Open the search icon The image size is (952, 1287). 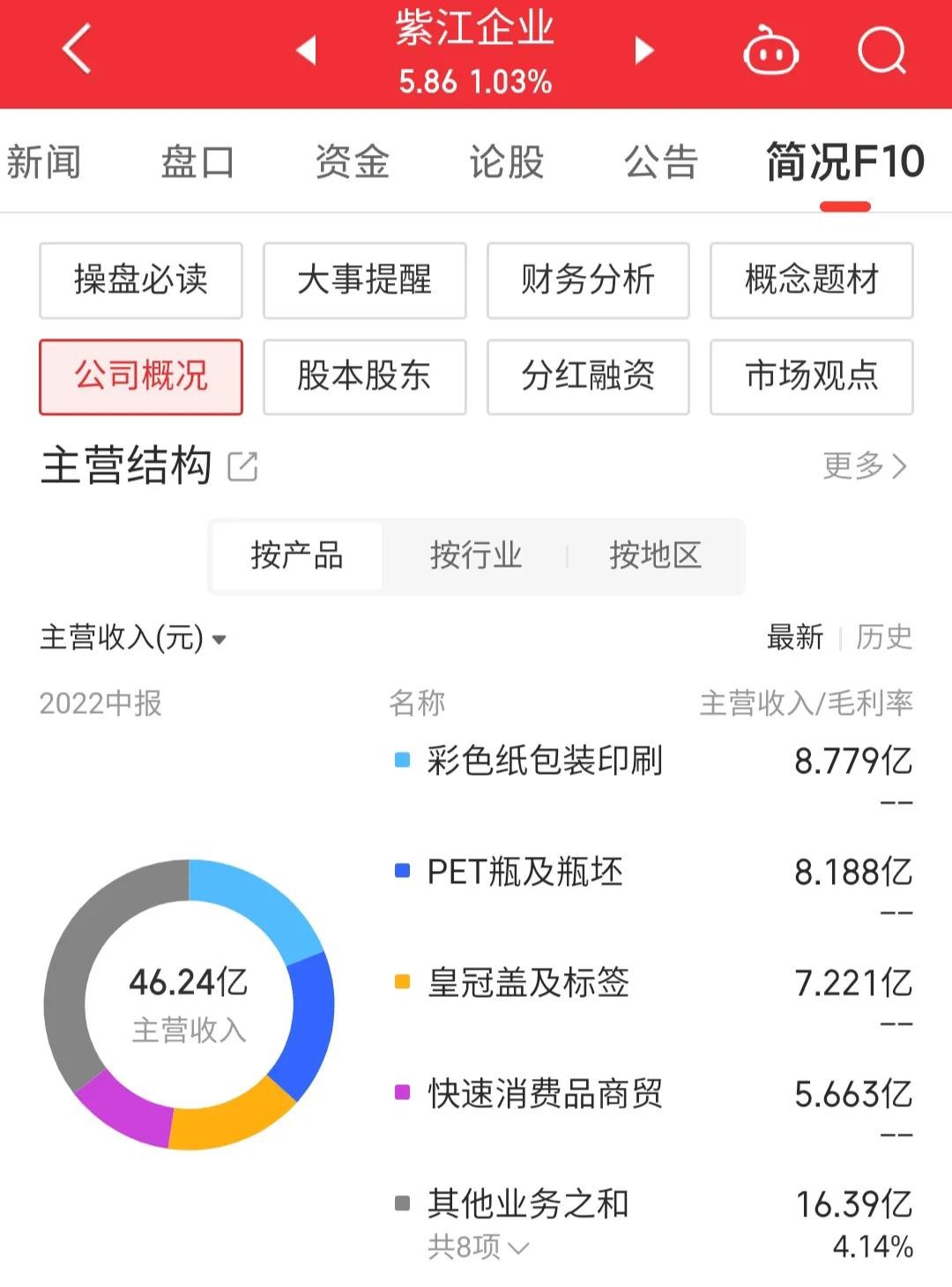(881, 51)
